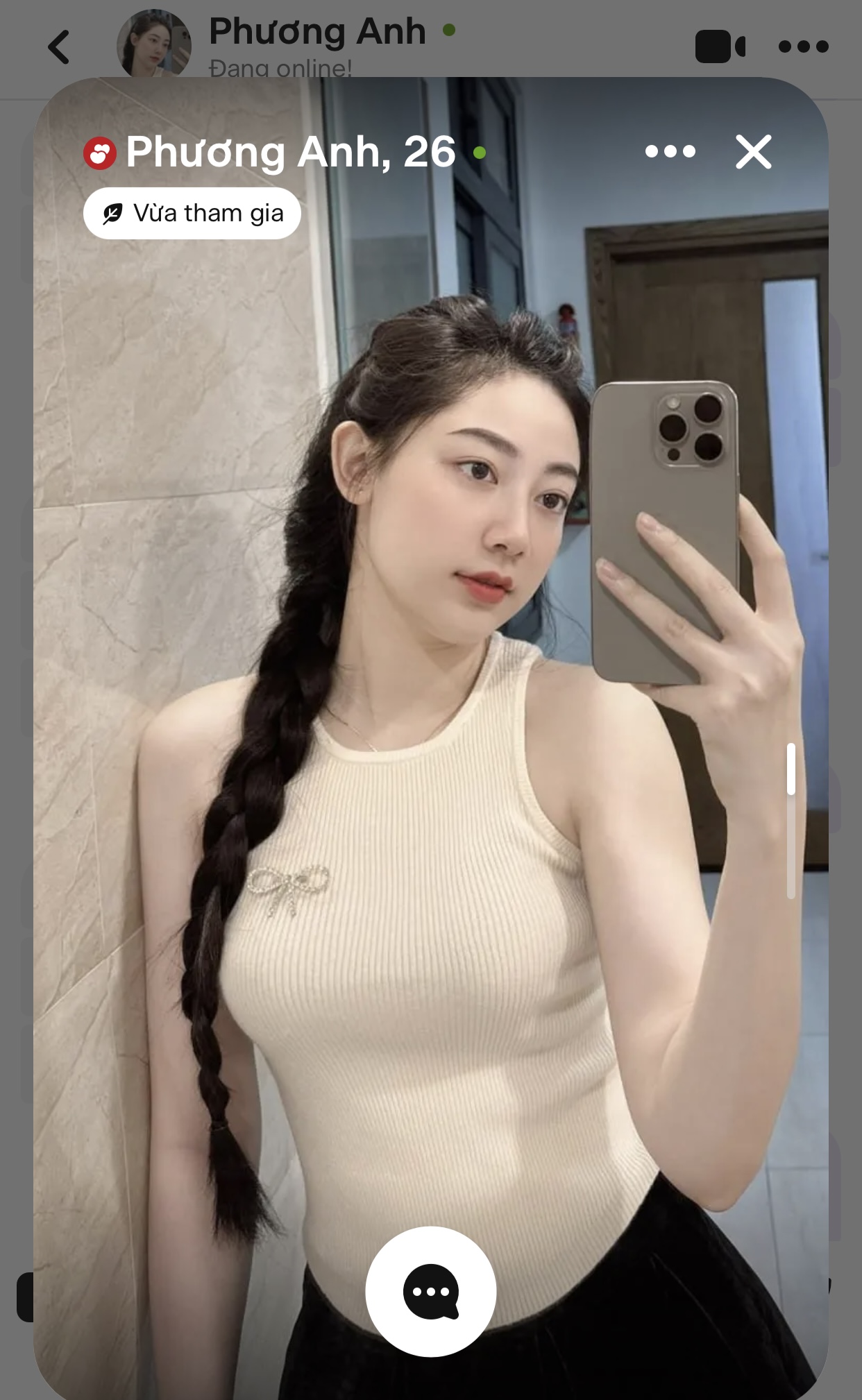This screenshot has width=862, height=1400.
Task: Open Phương Anh's avatar in the header
Action: [x=153, y=43]
